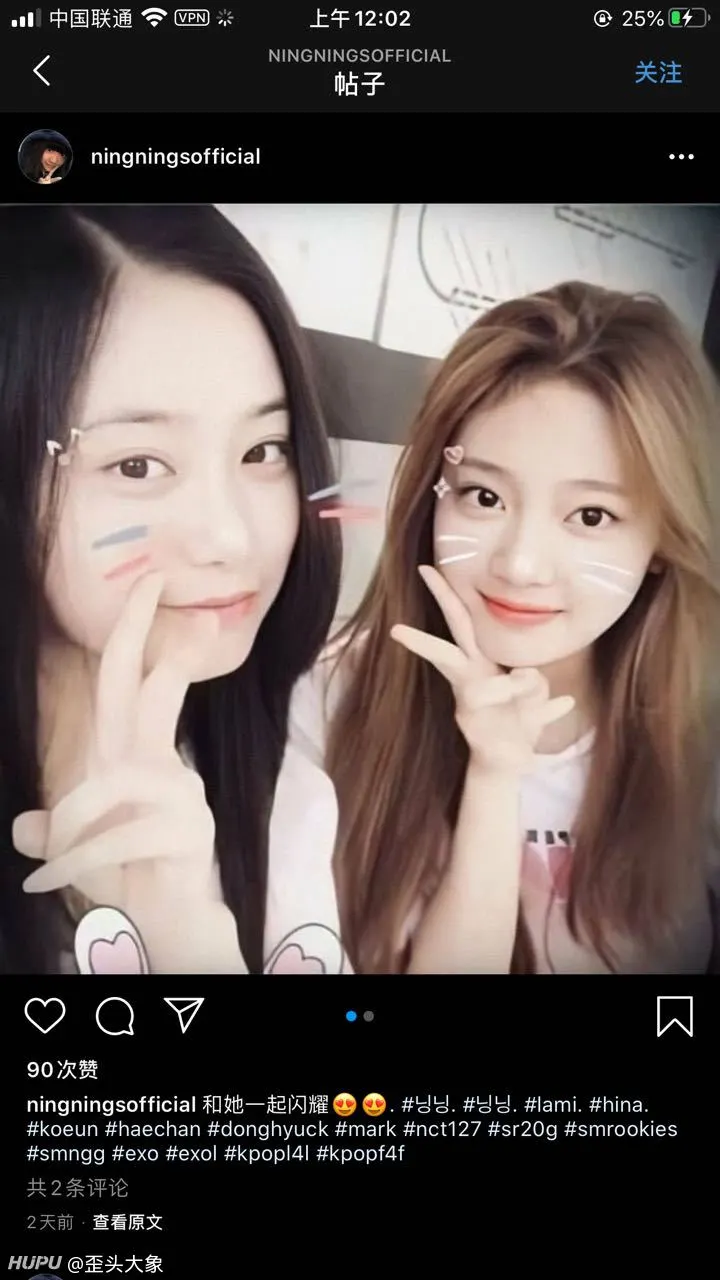Viewport: 720px width, 1280px height.
Task: View the 90次赞 likes list
Action: [x=62, y=1070]
